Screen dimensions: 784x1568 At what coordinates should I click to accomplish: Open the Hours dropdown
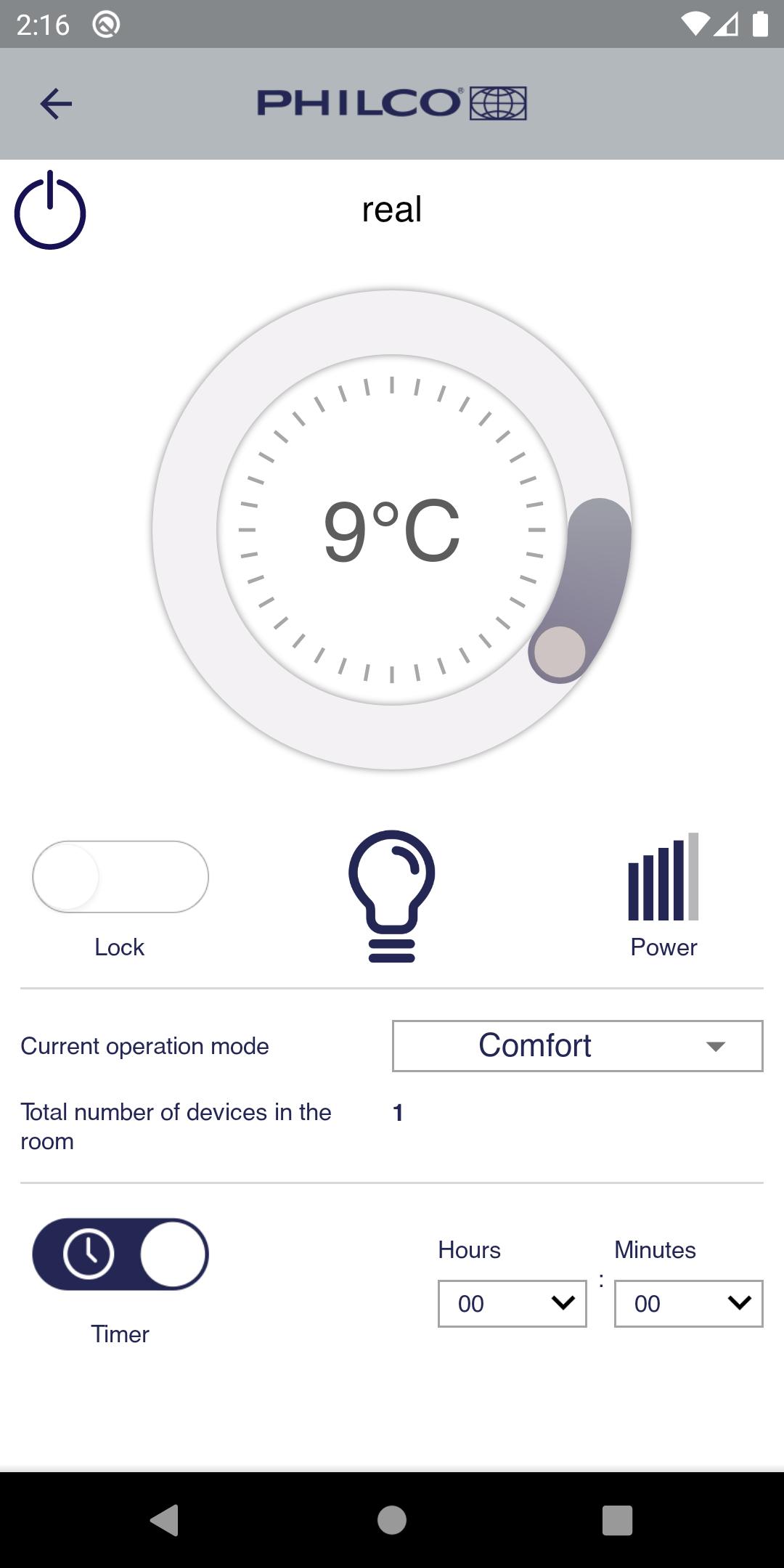coord(512,1304)
